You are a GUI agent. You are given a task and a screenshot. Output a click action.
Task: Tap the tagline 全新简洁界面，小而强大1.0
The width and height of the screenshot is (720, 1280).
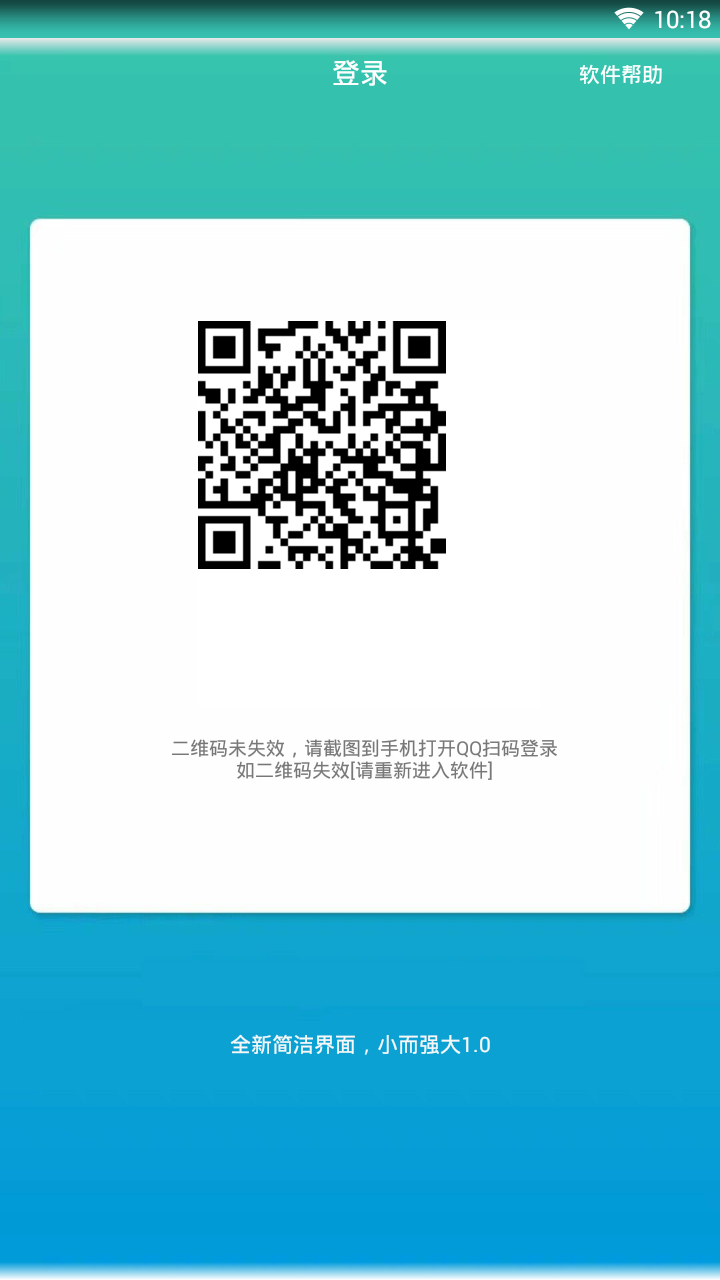pos(358,1045)
